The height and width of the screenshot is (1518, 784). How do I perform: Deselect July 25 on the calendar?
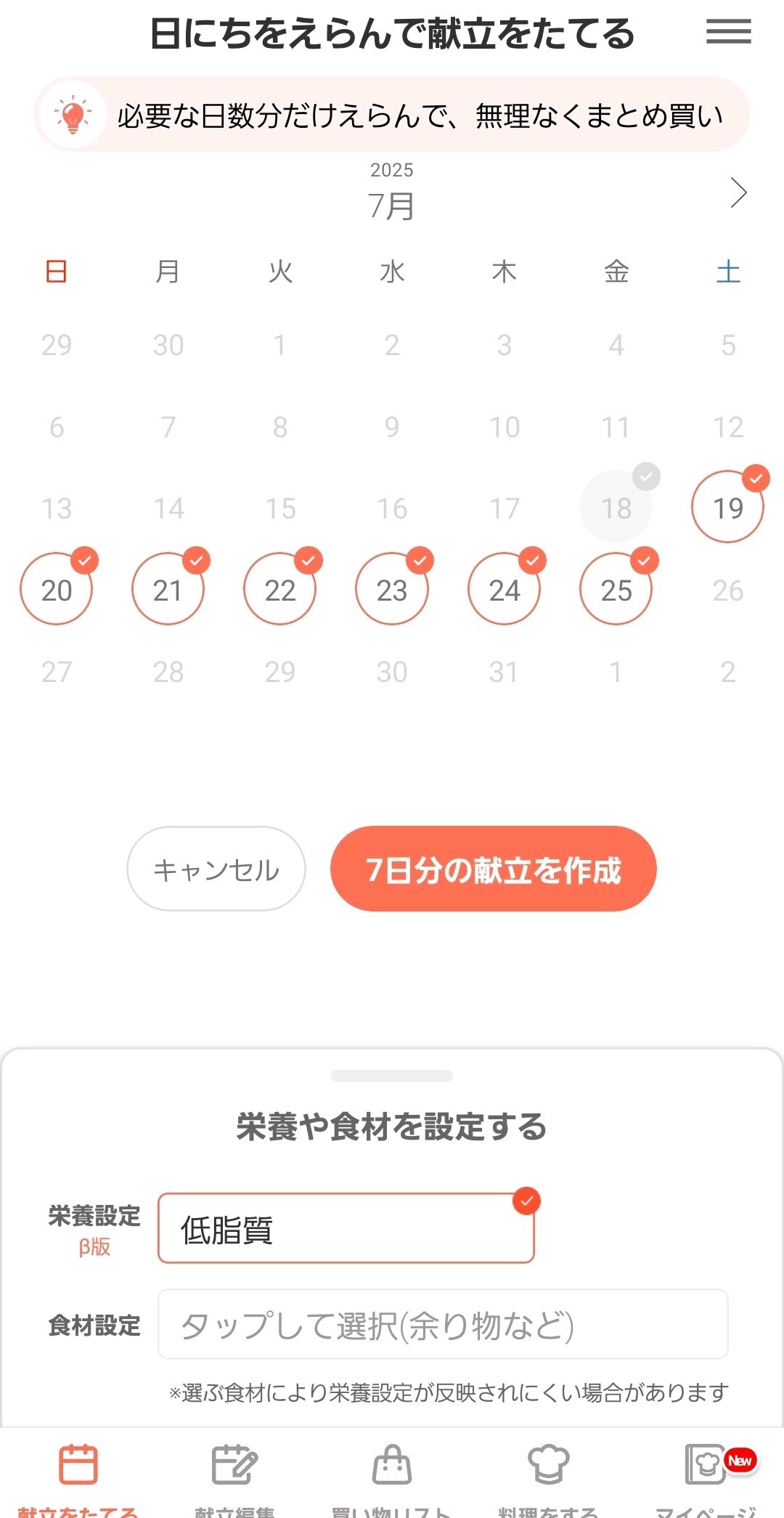pyautogui.click(x=616, y=589)
